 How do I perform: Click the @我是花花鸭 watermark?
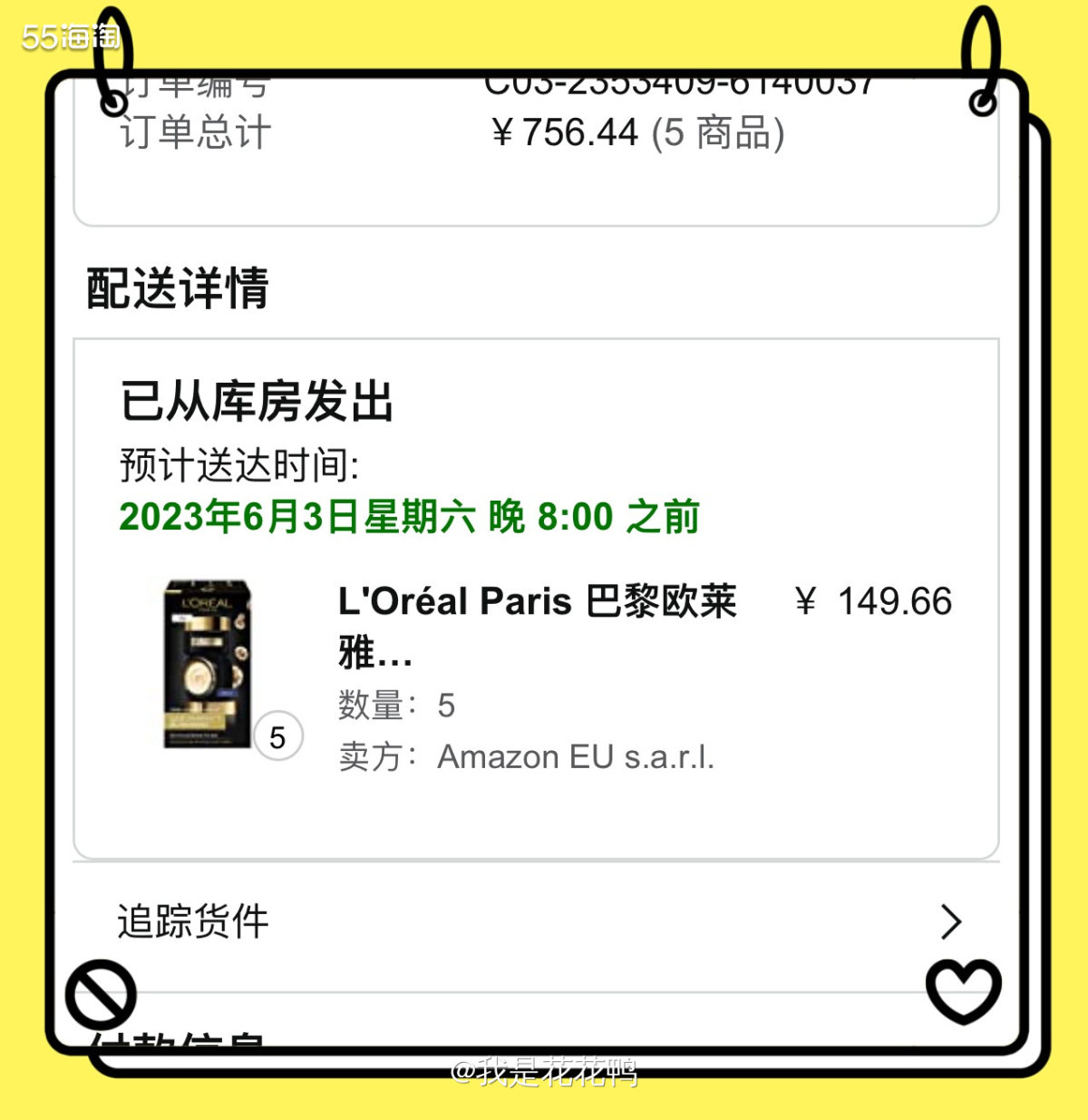pyautogui.click(x=545, y=1075)
